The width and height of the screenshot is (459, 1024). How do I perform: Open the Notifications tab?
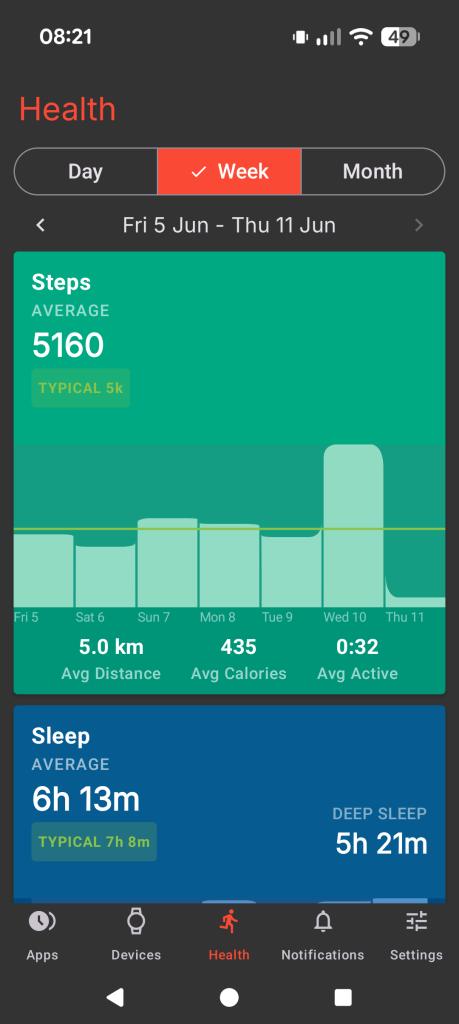coord(323,935)
